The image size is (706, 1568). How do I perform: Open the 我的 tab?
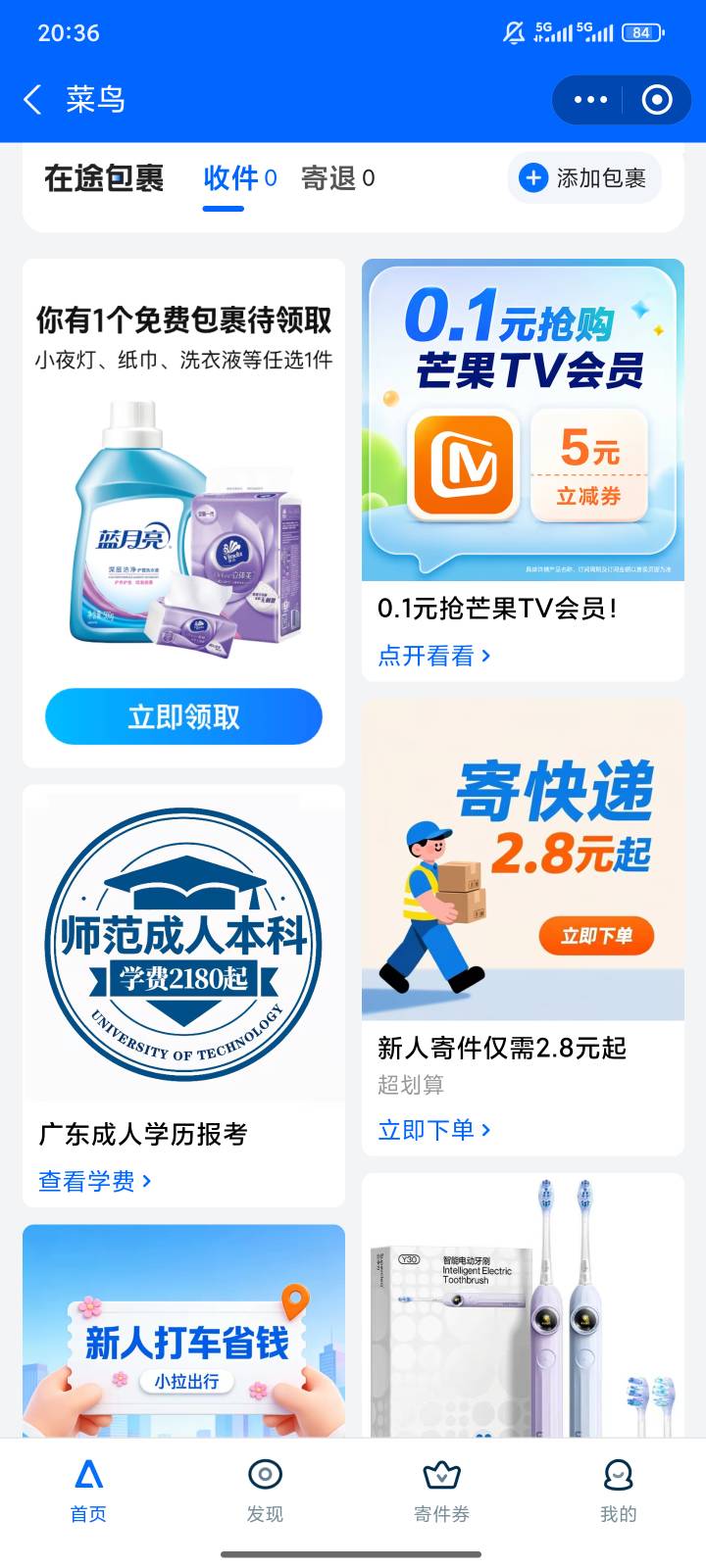(x=618, y=1492)
